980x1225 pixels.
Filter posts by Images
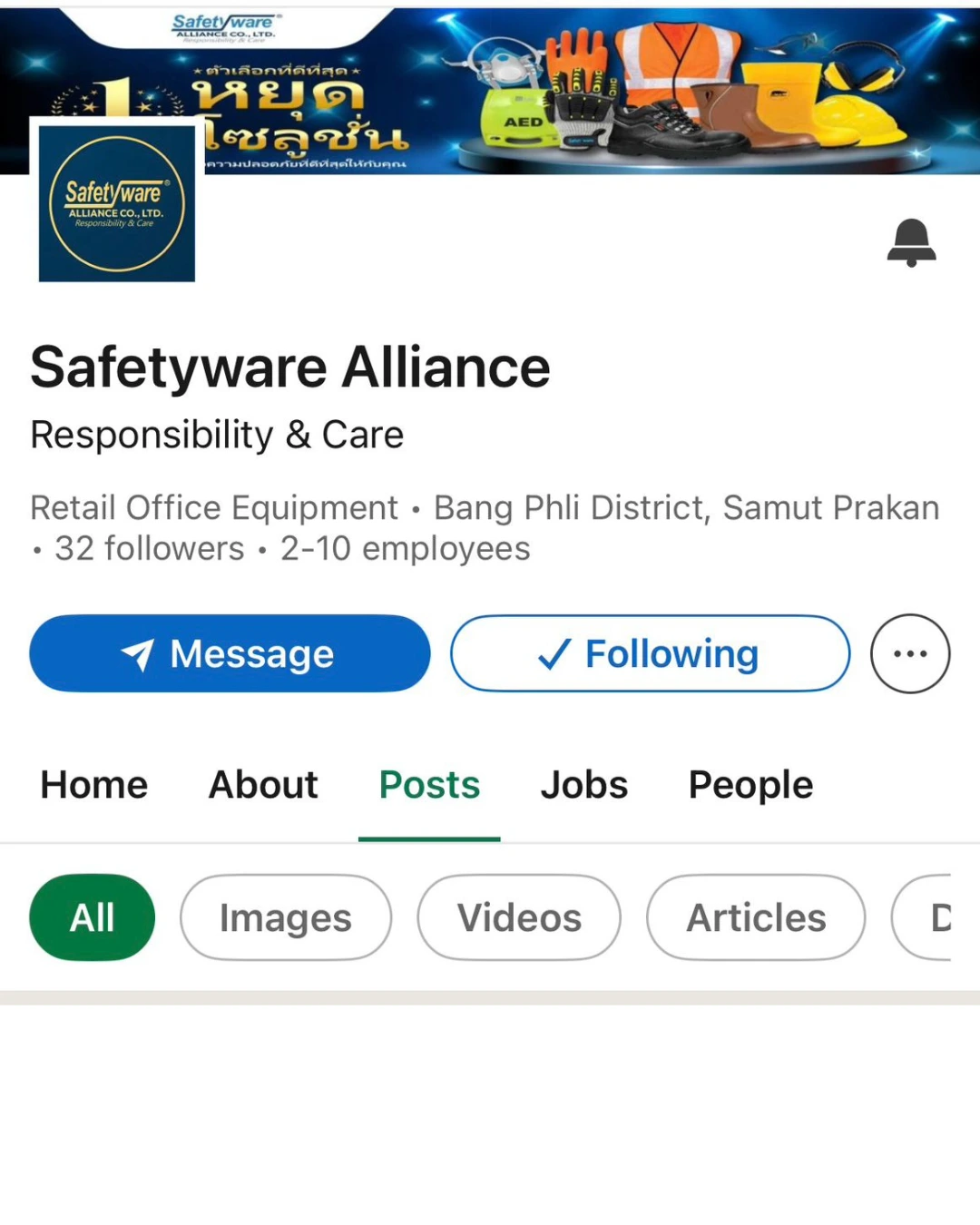click(x=286, y=917)
